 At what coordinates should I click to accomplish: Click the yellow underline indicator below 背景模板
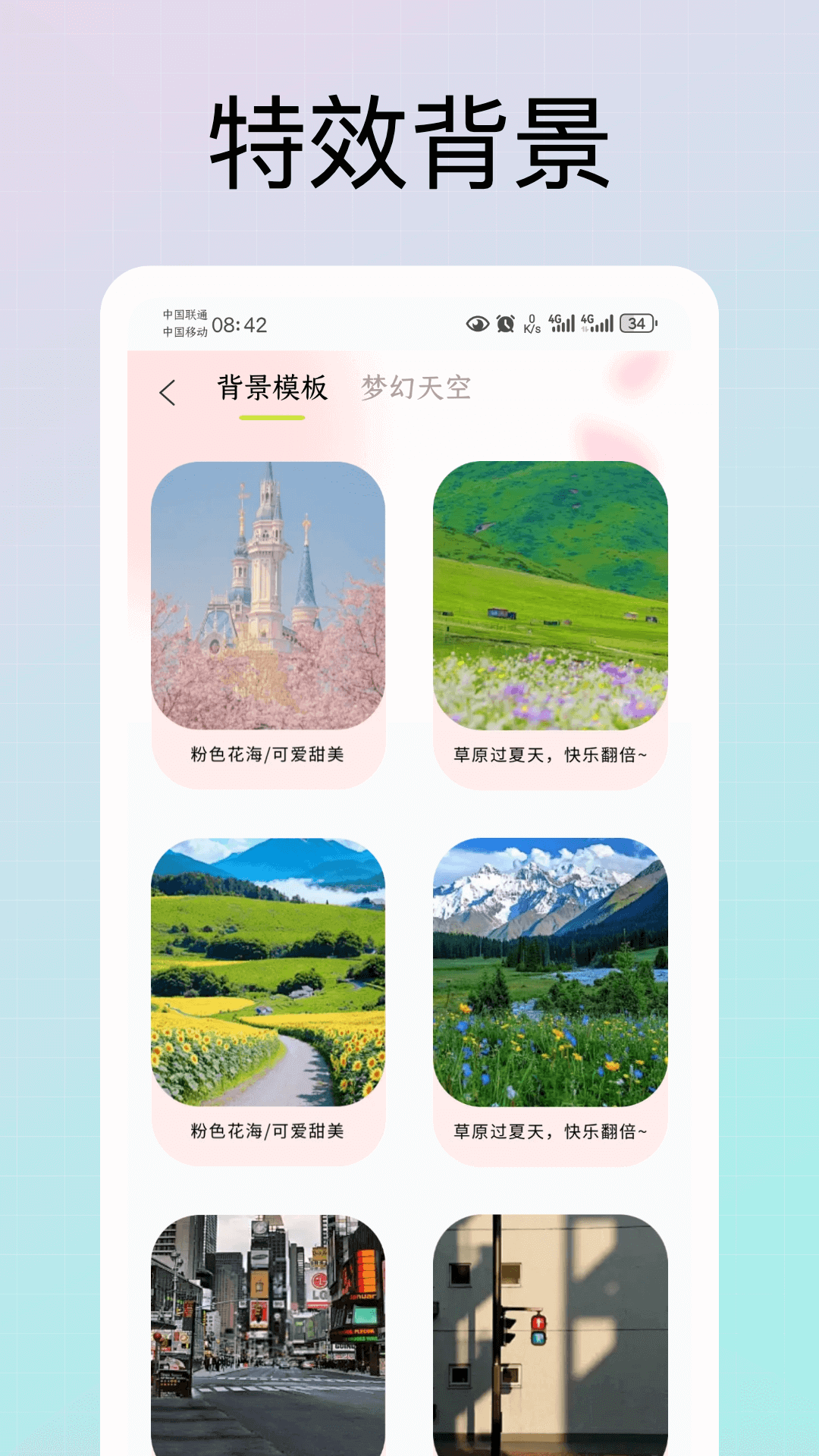(x=275, y=417)
